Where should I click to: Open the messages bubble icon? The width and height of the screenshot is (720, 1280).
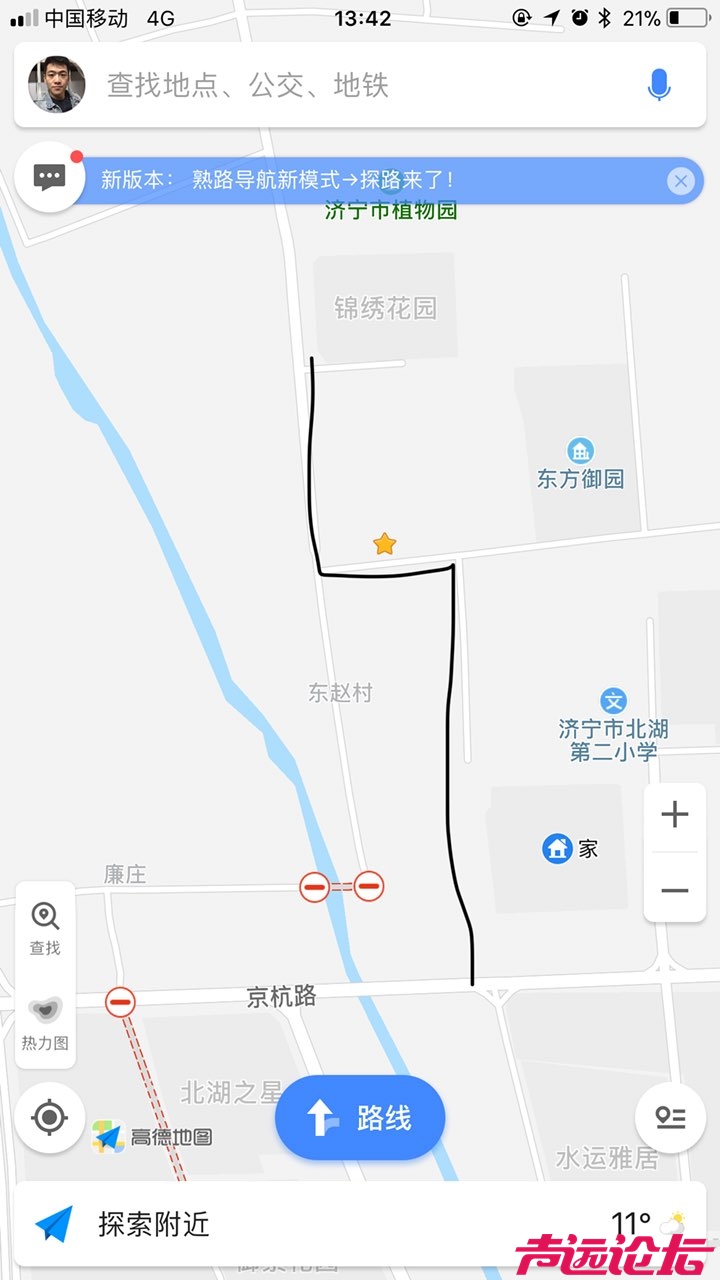point(49,179)
